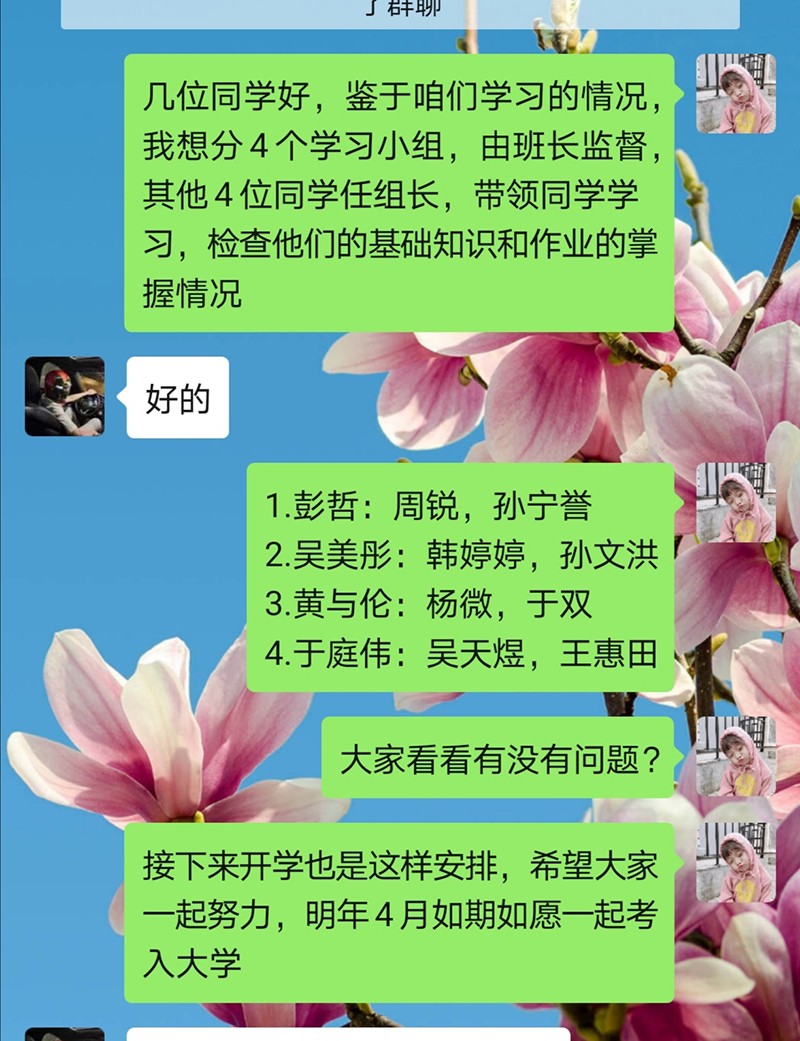
Task: Open profile of the member who replied '好的'
Action: pos(65,396)
